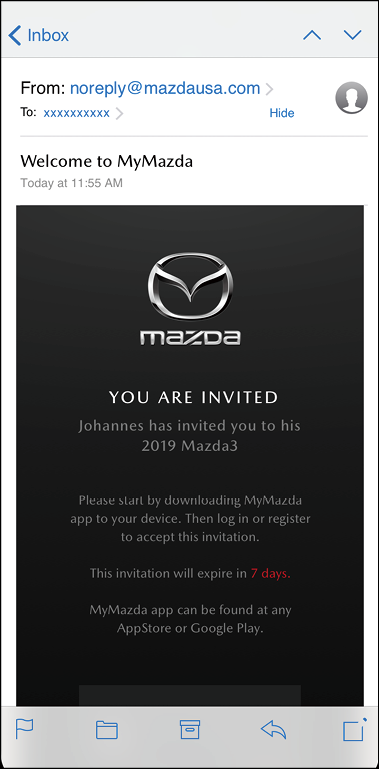The width and height of the screenshot is (379, 769).
Task: Reply to this email
Action: [273, 730]
